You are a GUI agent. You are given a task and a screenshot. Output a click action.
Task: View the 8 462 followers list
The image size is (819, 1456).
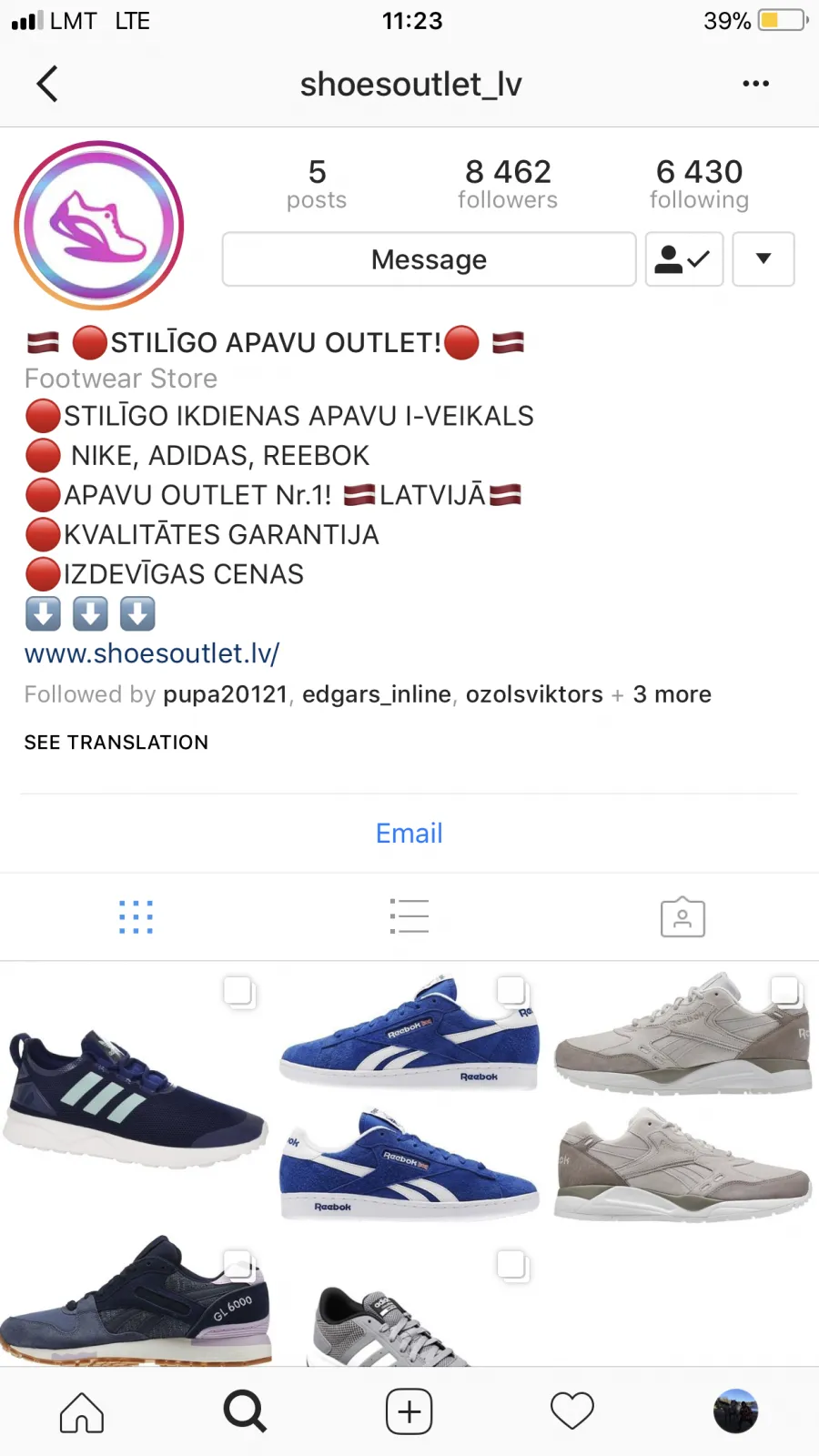[x=508, y=184]
